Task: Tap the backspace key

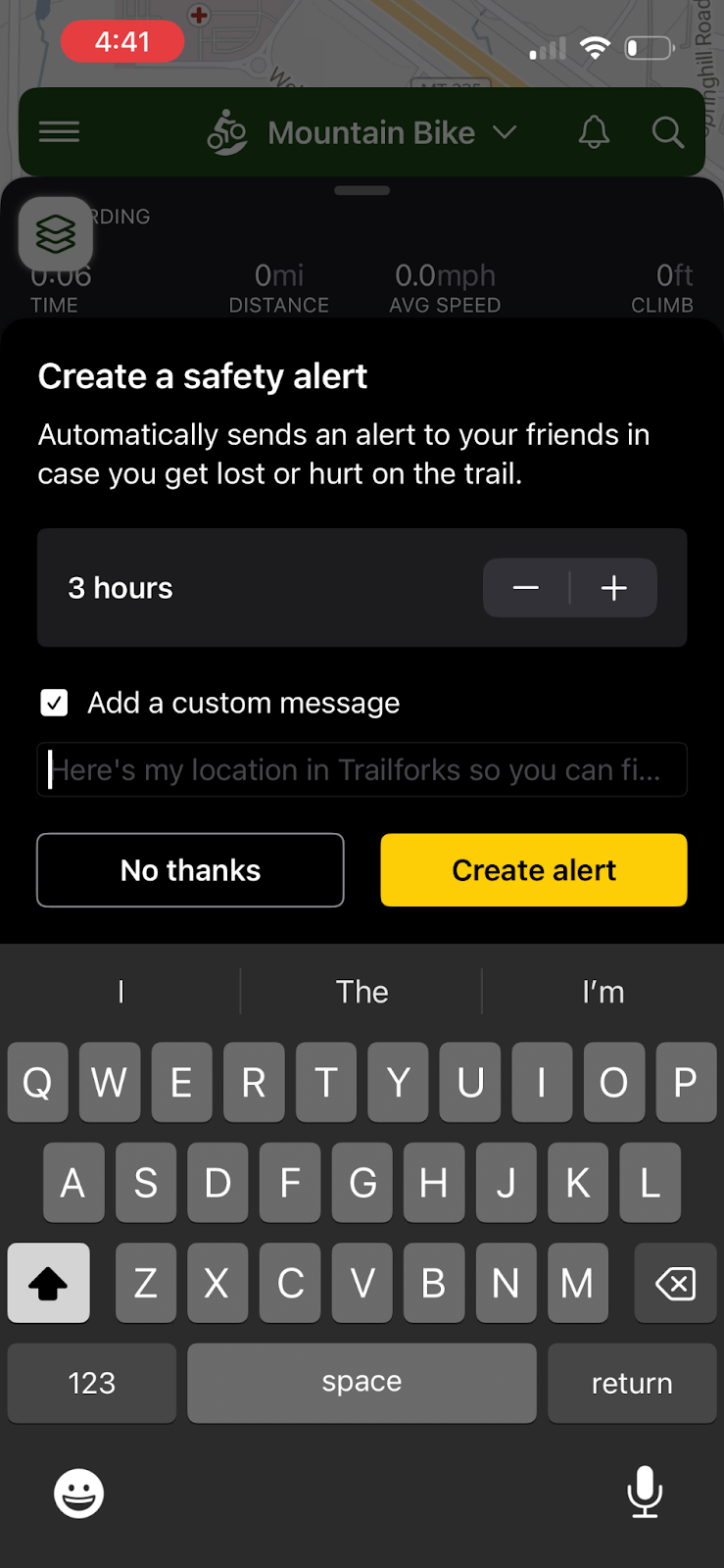Action: 675,1283
